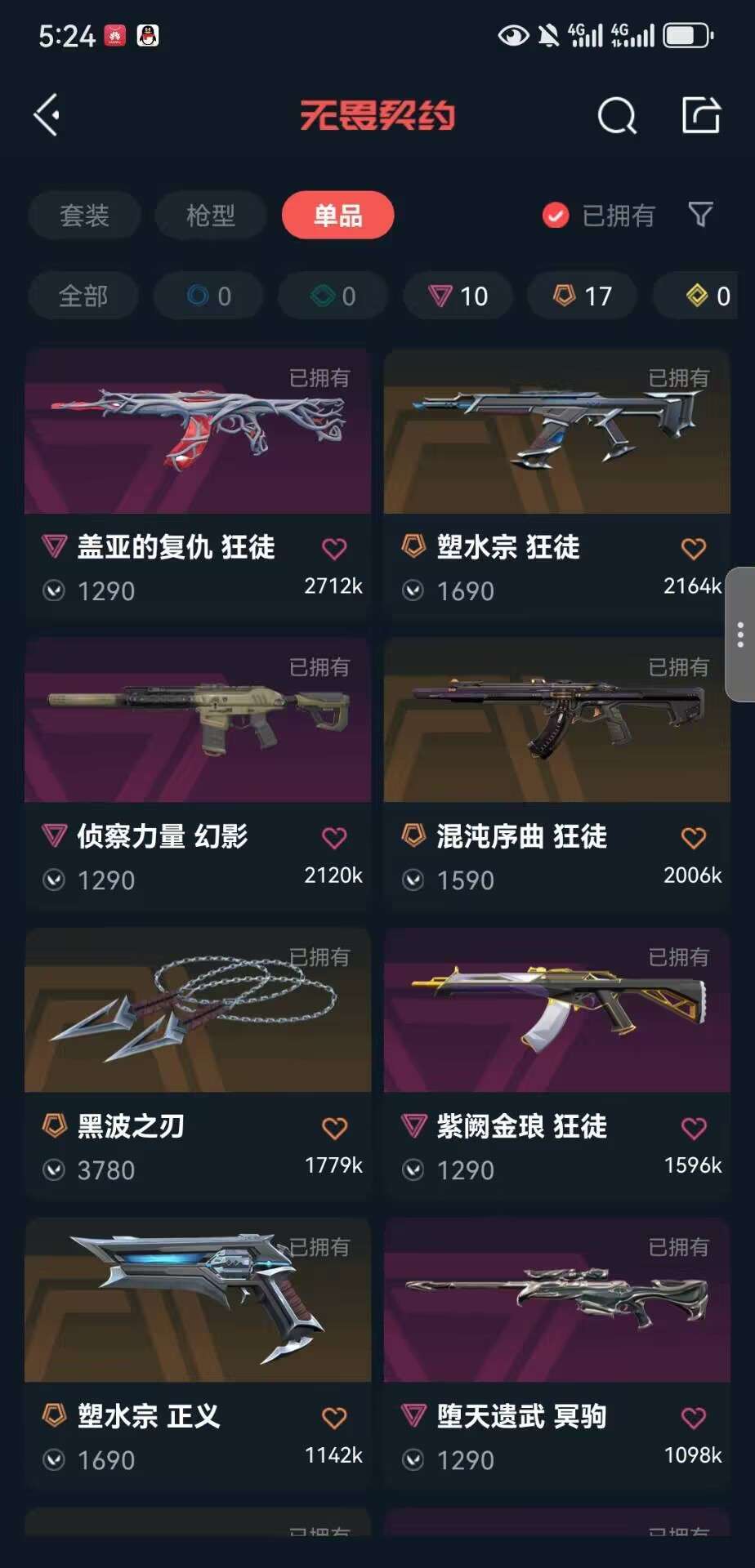Image resolution: width=755 pixels, height=1568 pixels.
Task: Favorite the 黑波之刃 melee skin
Action: [333, 1129]
